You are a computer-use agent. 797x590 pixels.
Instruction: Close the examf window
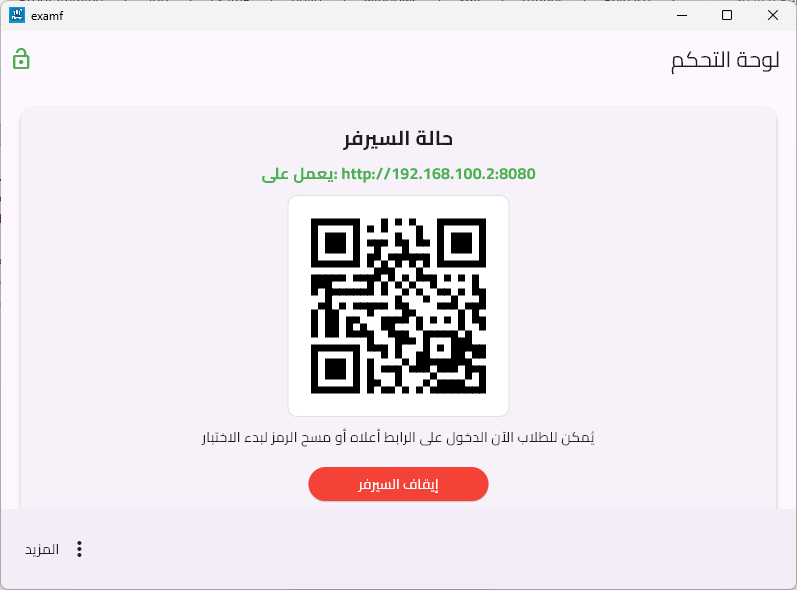click(x=772, y=15)
